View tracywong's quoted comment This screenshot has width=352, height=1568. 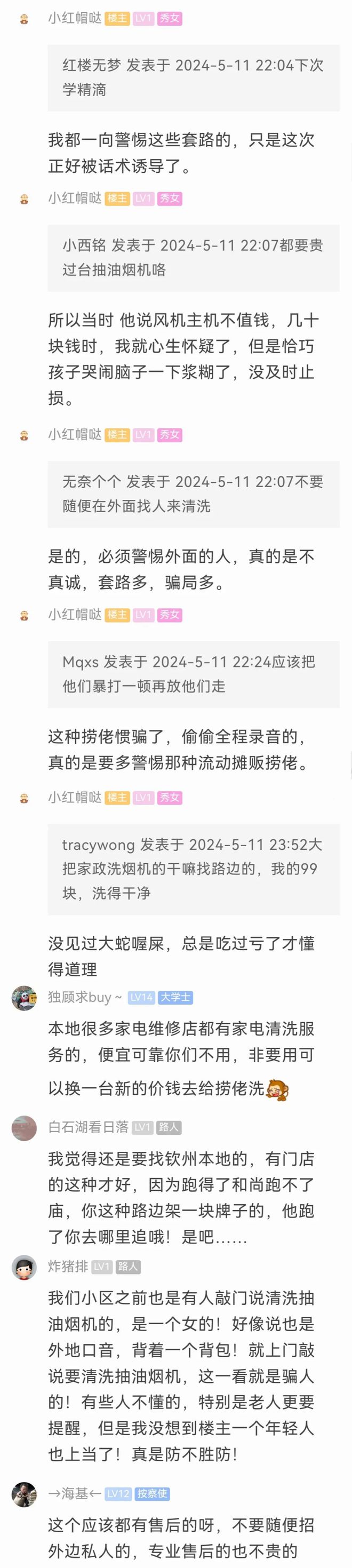[193, 869]
